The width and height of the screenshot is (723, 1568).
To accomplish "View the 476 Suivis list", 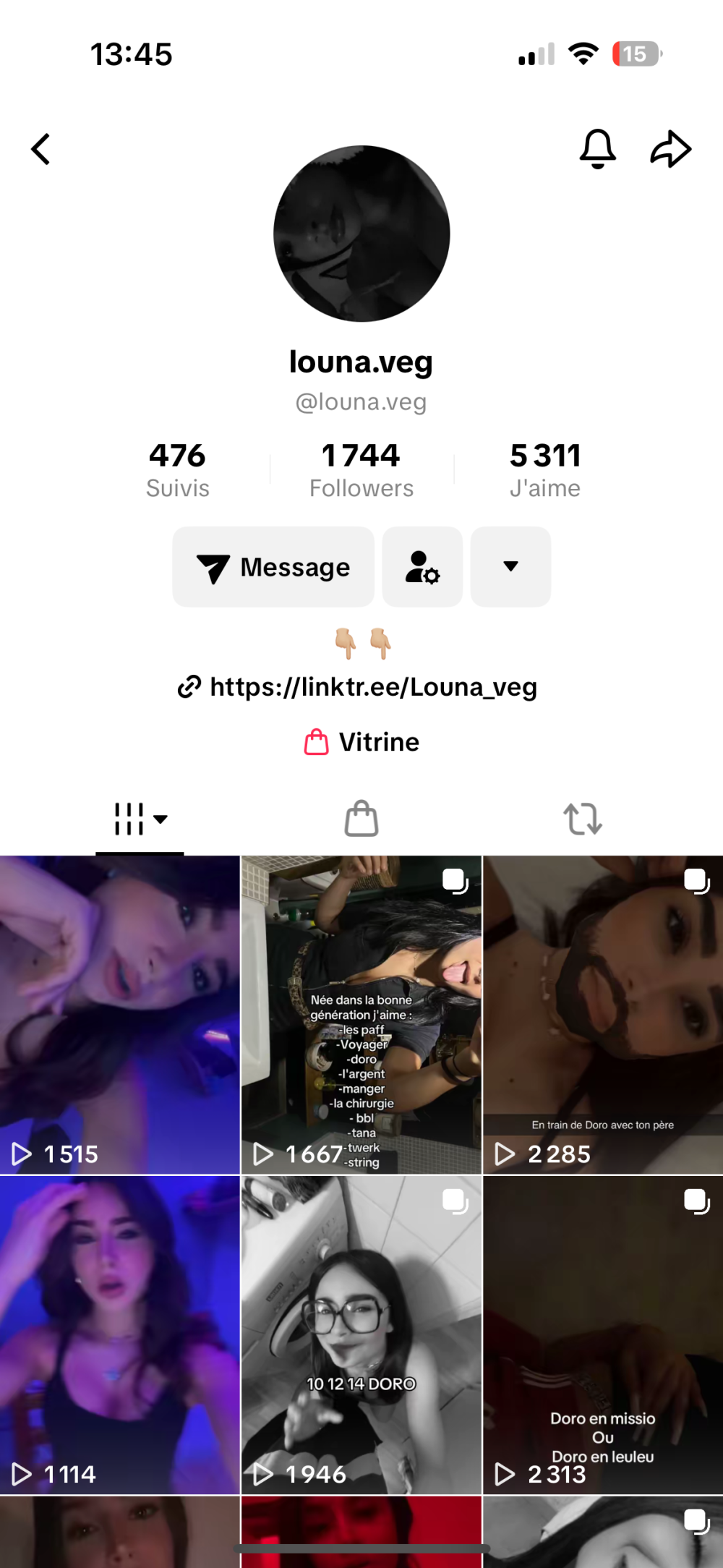I will click(178, 470).
